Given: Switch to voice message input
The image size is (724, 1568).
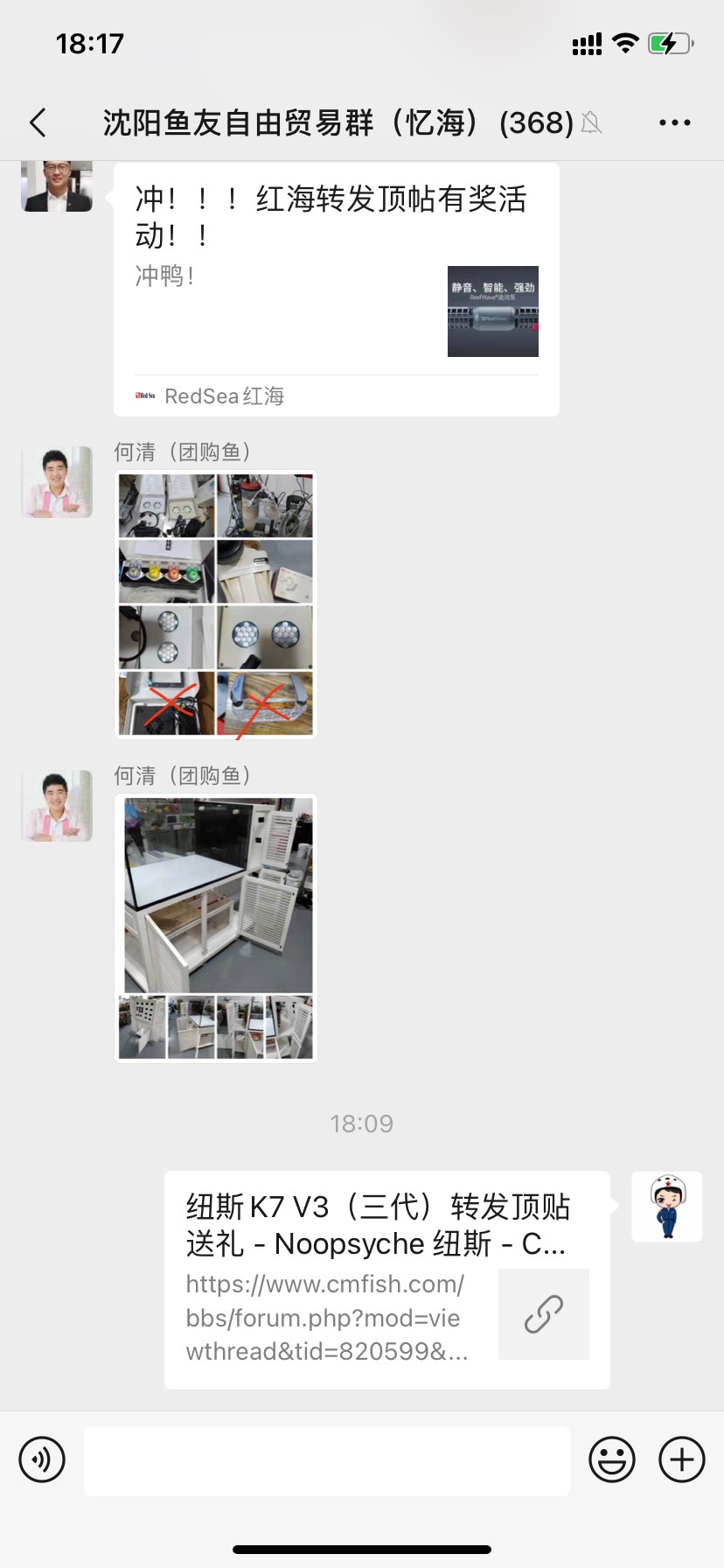Looking at the screenshot, I should pos(42,1459).
